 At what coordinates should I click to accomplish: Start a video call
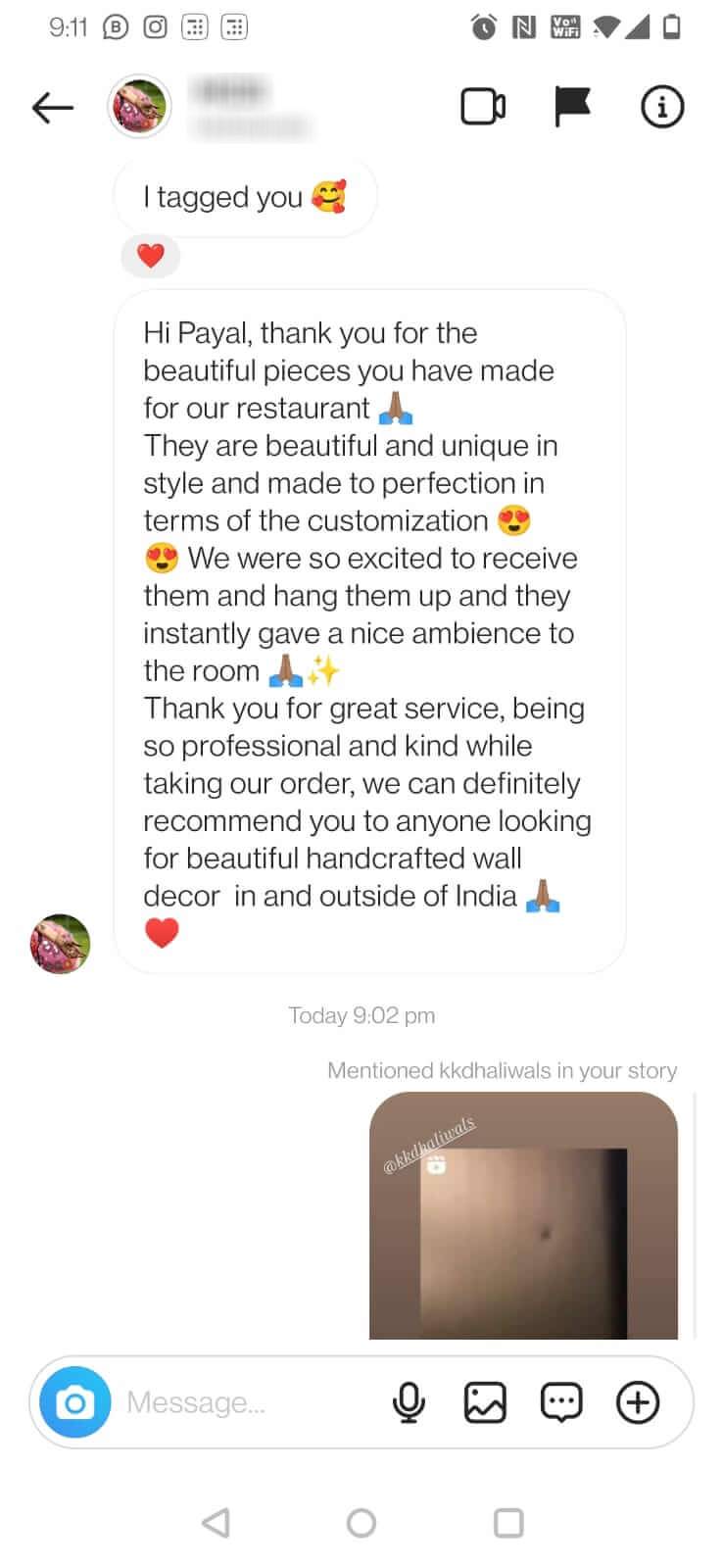pyautogui.click(x=483, y=107)
